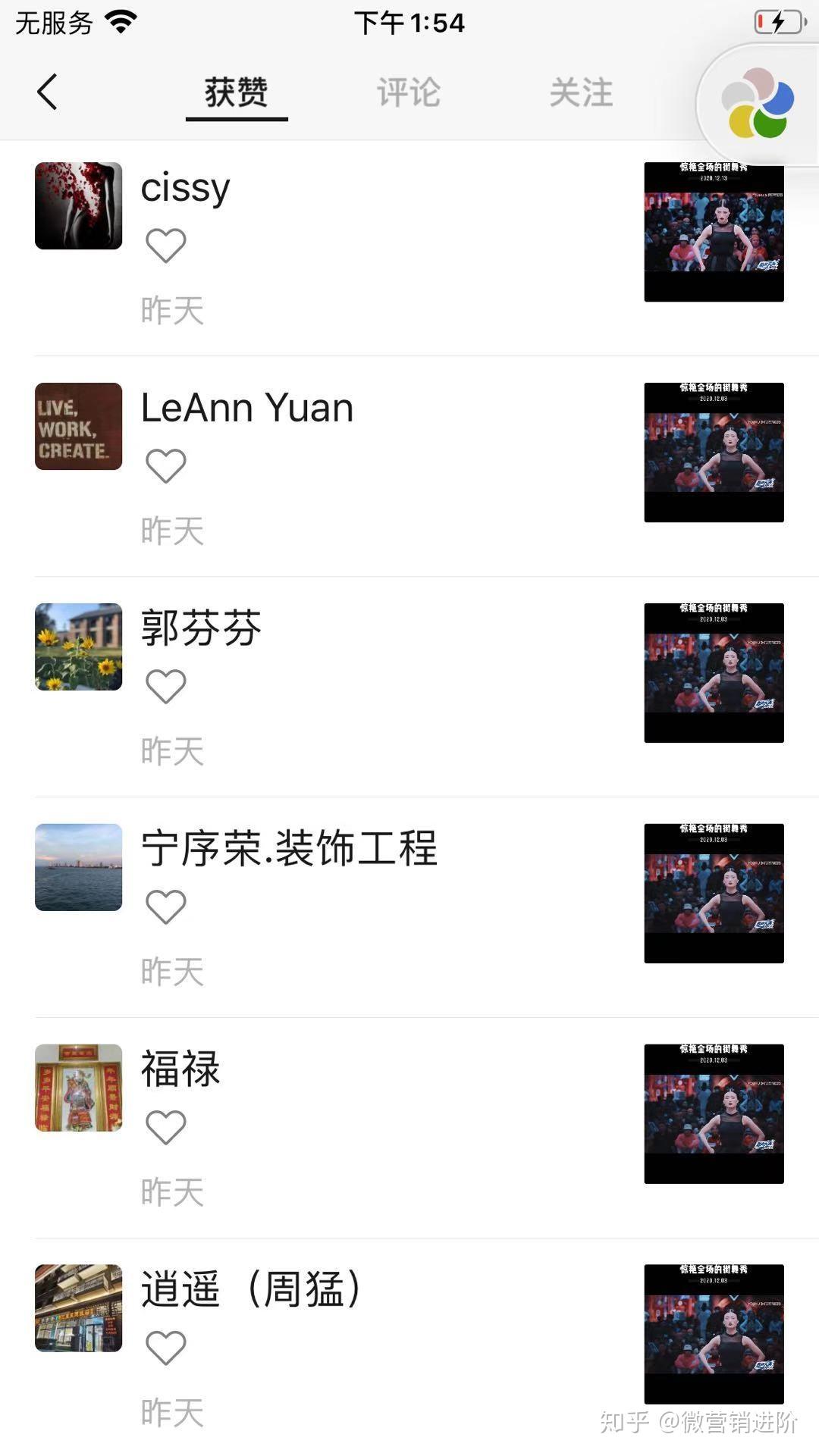The height and width of the screenshot is (1456, 819).
Task: Open 逍遥（周猛）'s like notification row
Action: (x=379, y=1348)
